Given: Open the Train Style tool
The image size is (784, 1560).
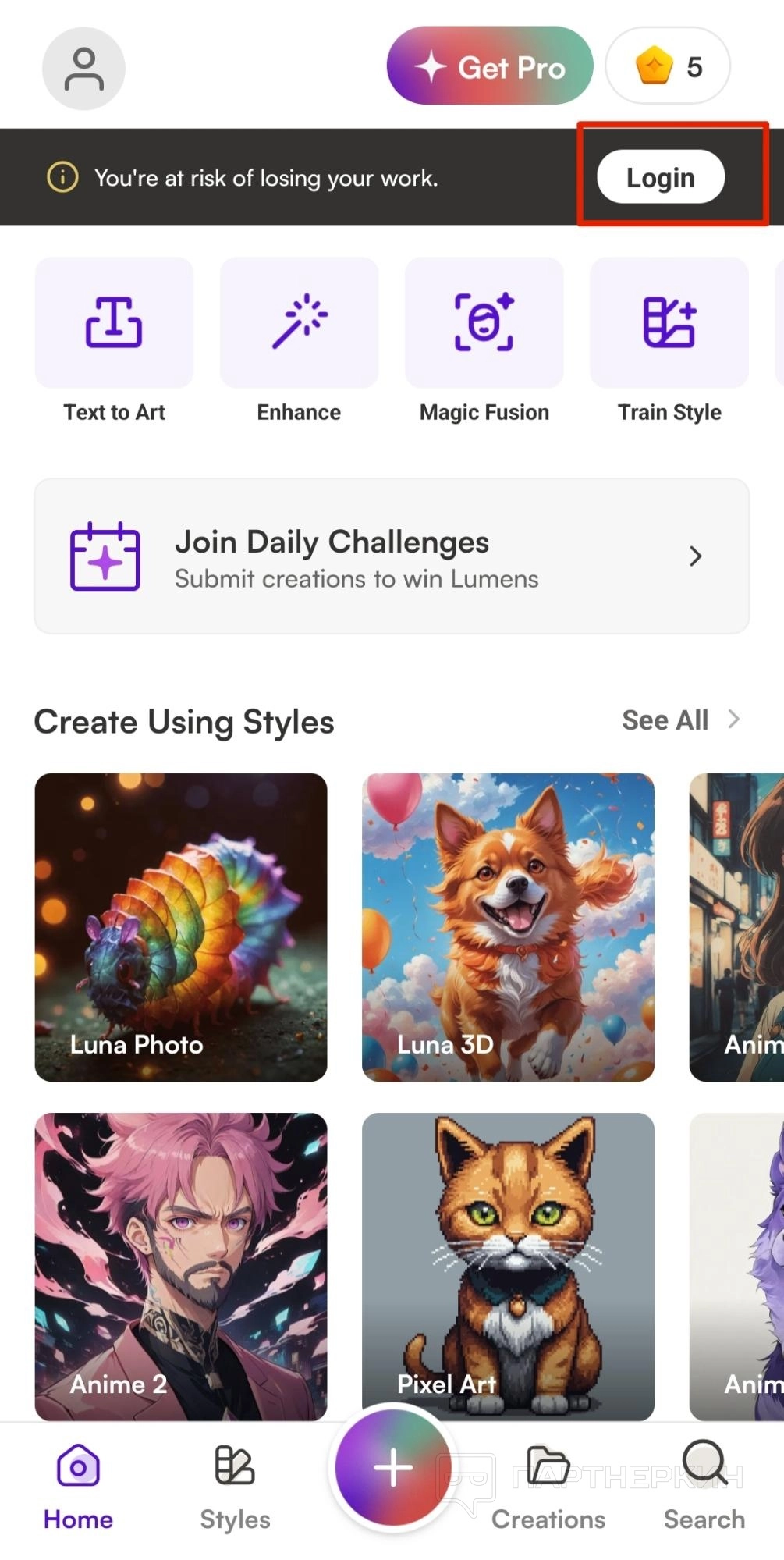Looking at the screenshot, I should (x=669, y=322).
